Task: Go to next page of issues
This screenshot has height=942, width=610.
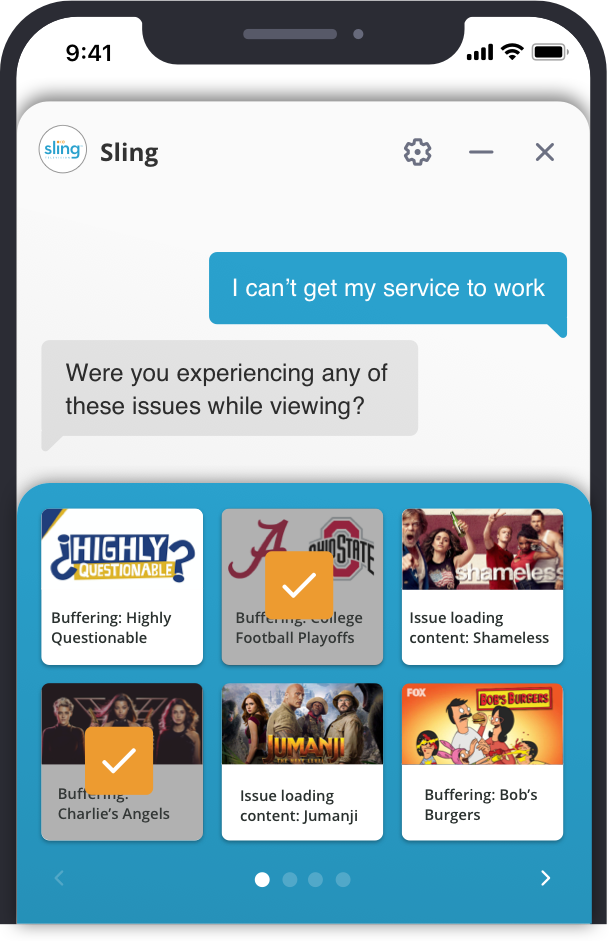Action: (545, 878)
